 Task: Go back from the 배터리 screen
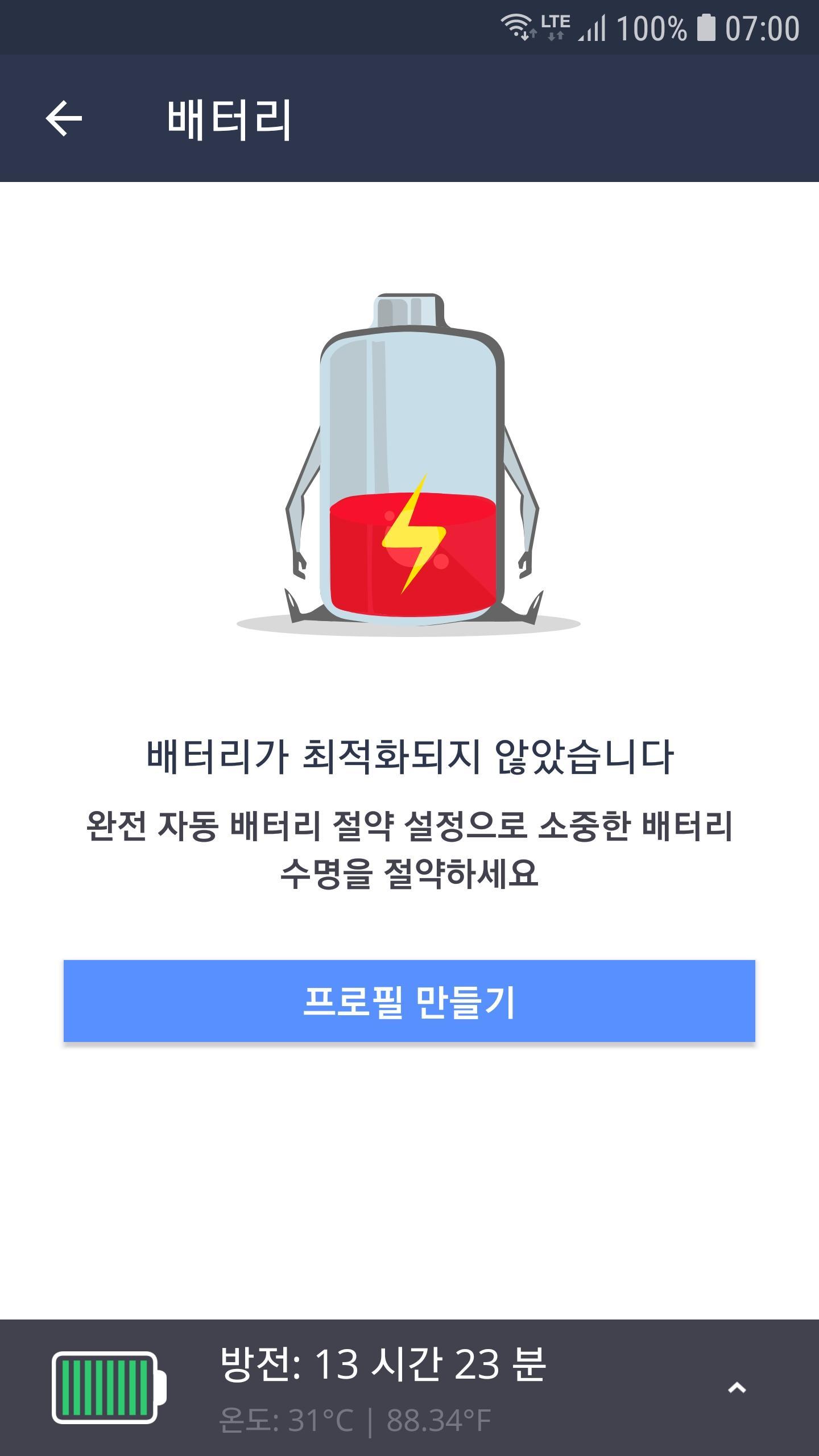tap(64, 119)
